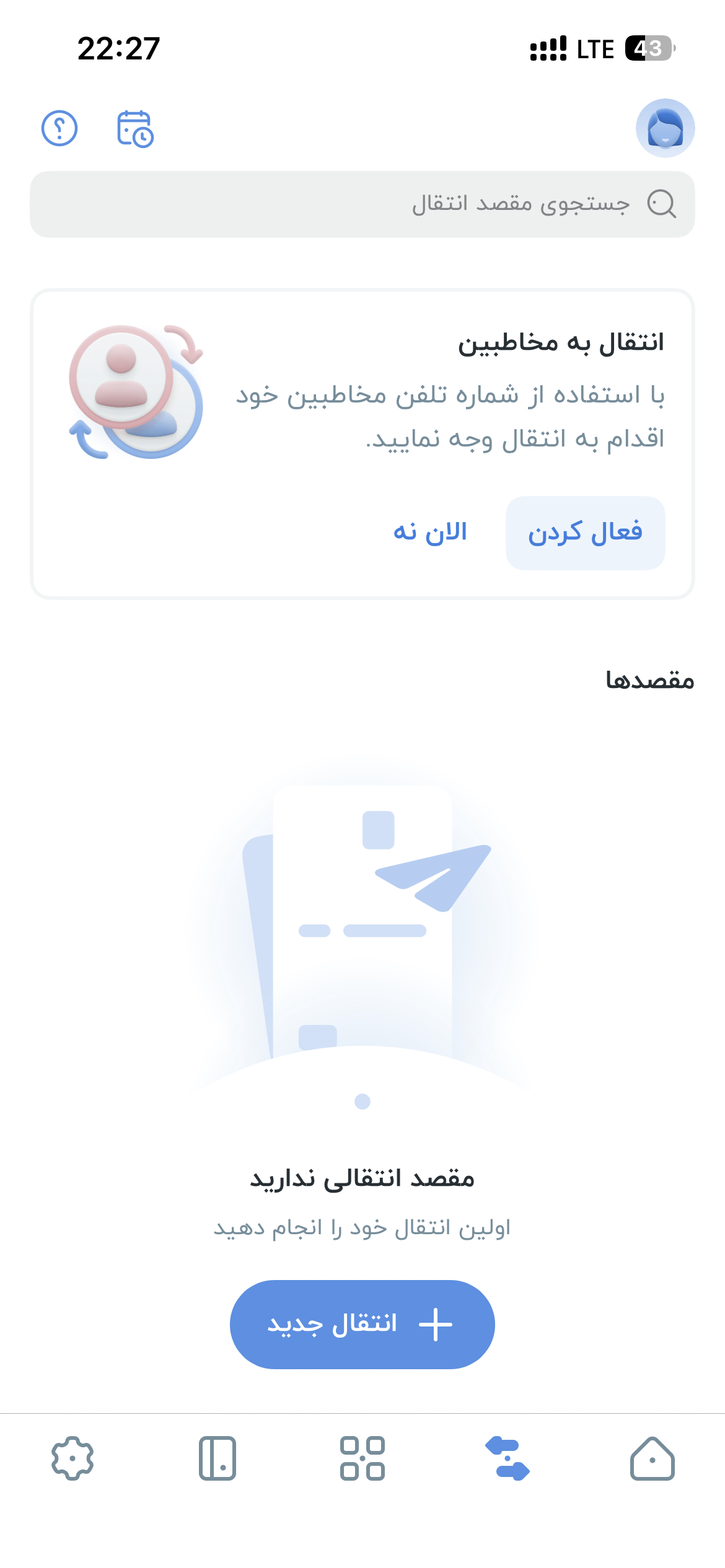Switch to the home tab
Viewport: 725px width, 1568px height.
point(652,1458)
